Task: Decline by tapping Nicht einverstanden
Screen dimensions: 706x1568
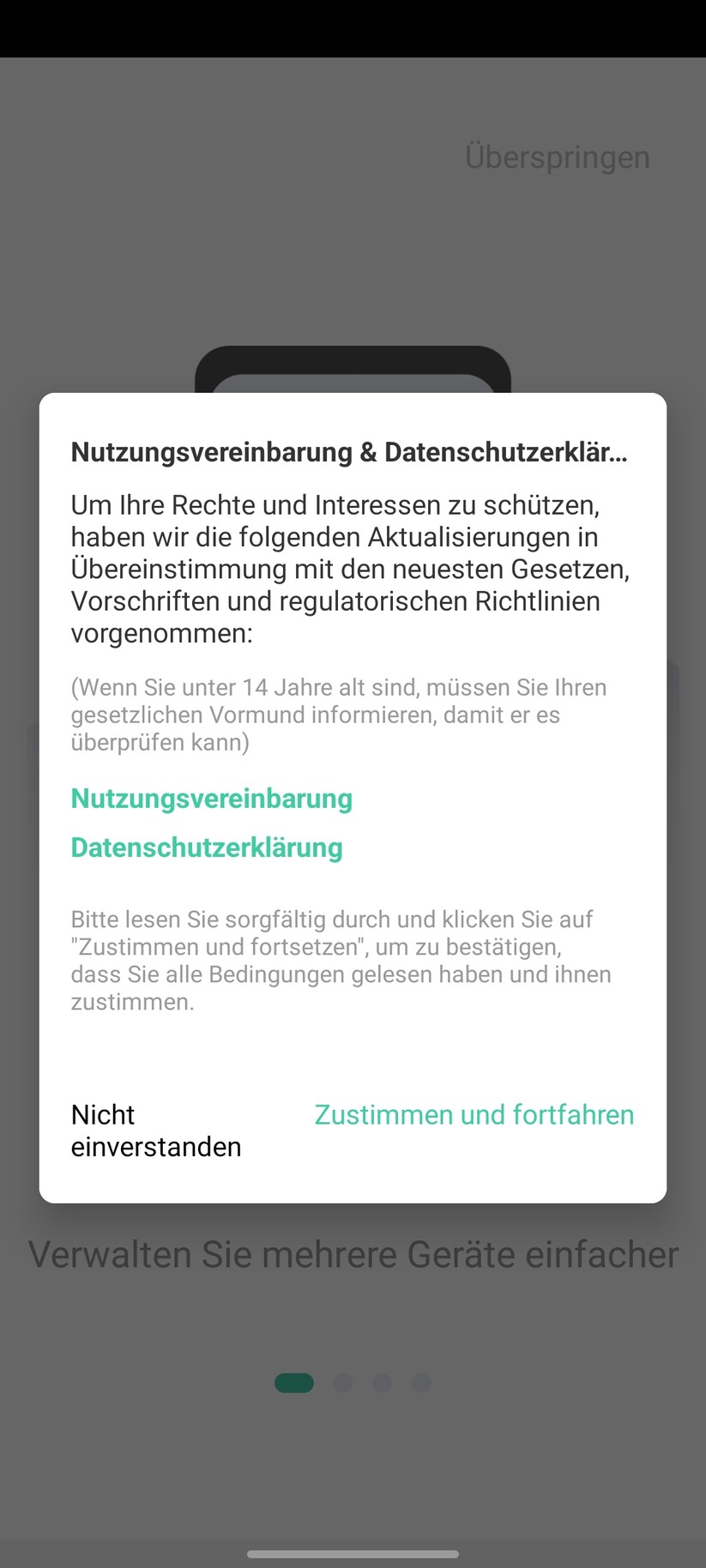Action: tap(155, 1130)
